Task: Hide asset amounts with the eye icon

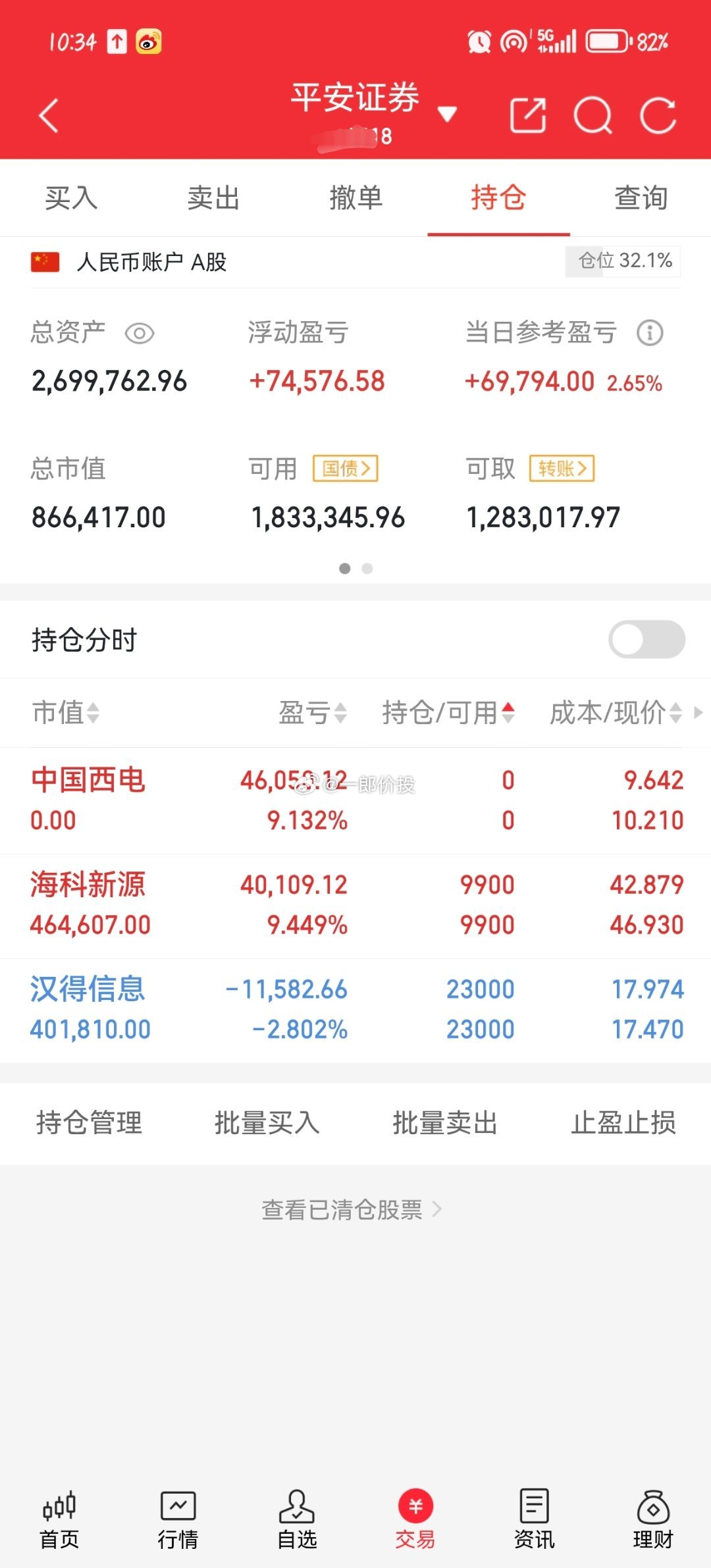Action: [x=140, y=333]
